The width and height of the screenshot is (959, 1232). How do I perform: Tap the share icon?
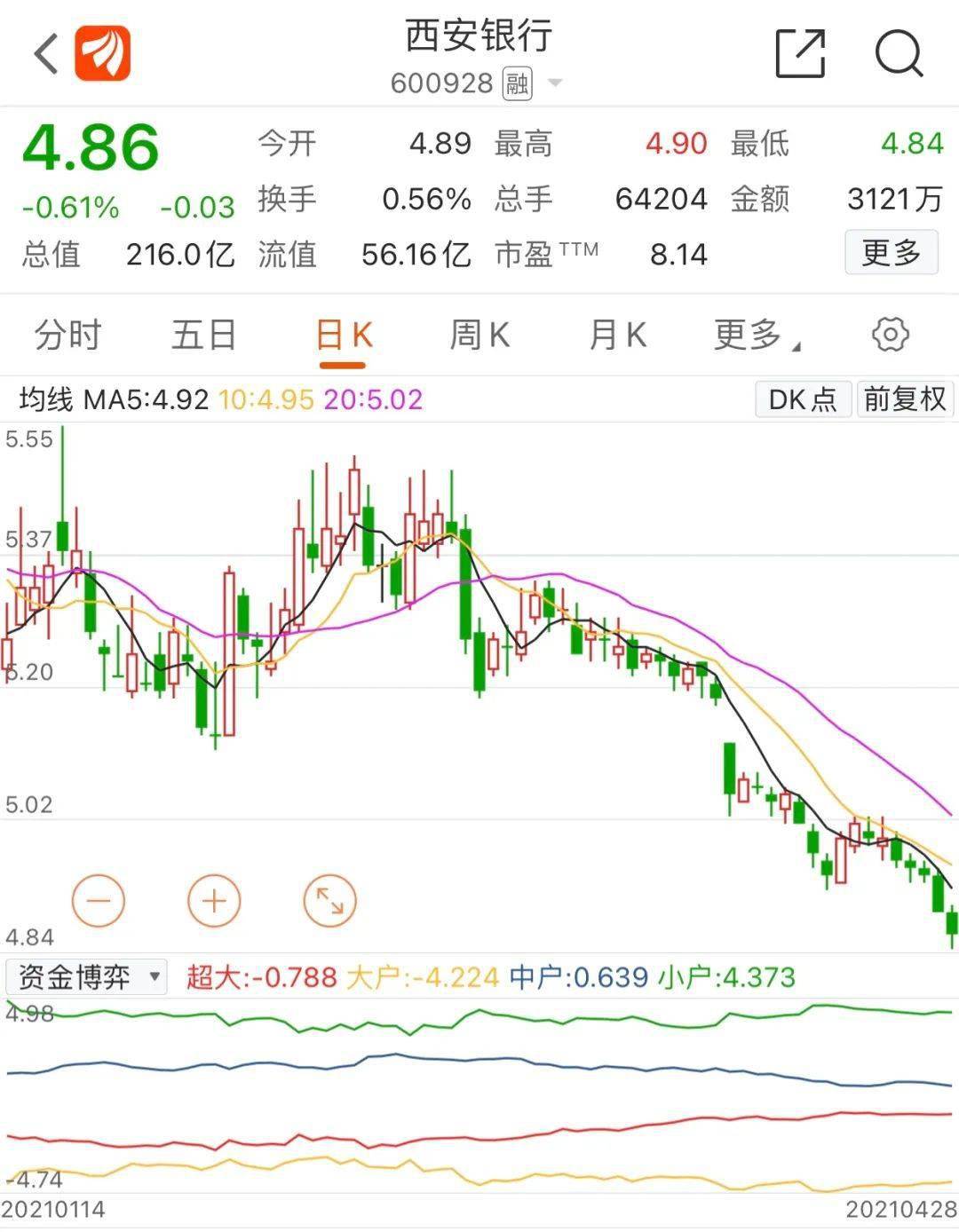pyautogui.click(x=802, y=53)
